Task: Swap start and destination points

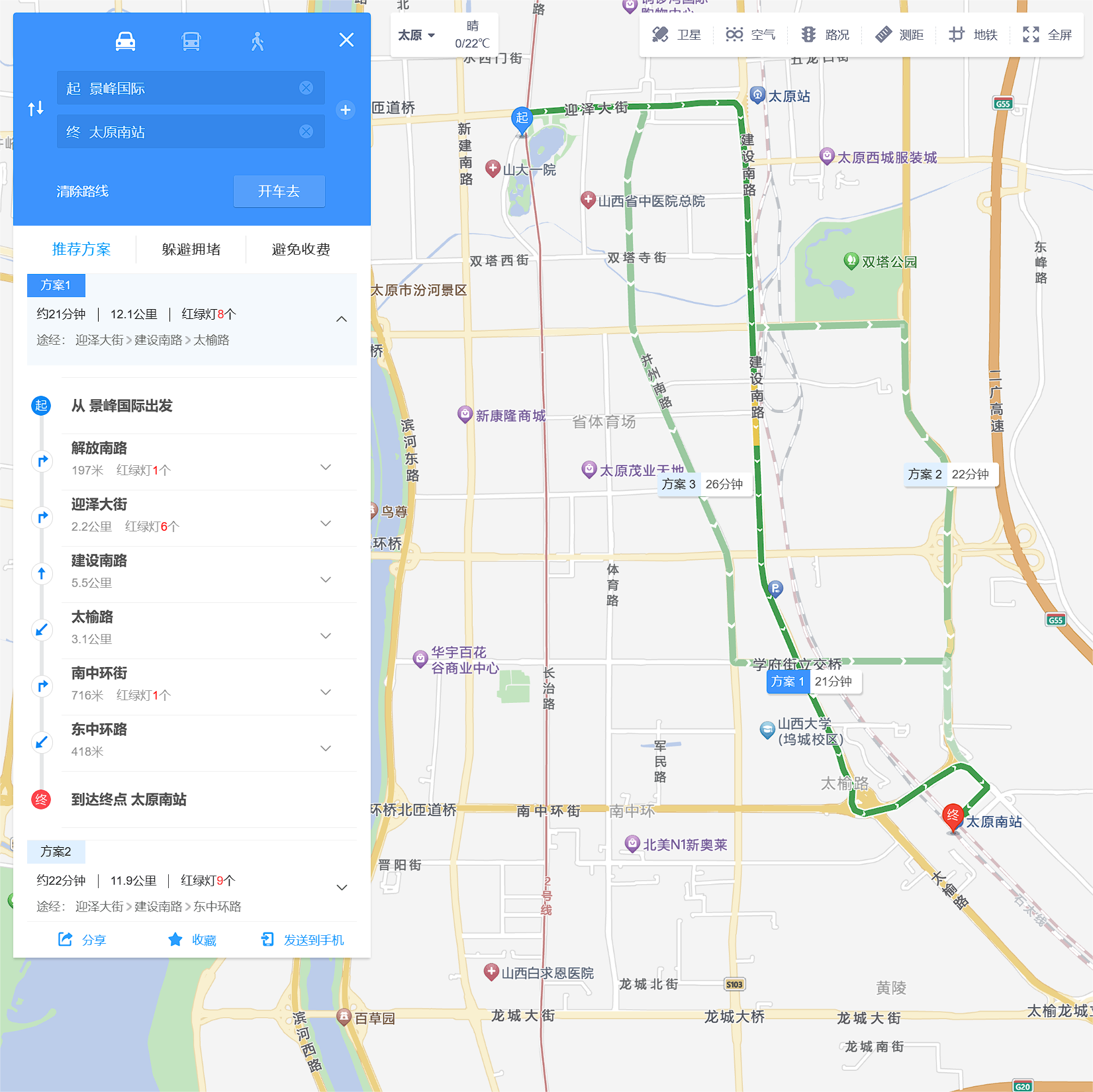Action: click(x=36, y=109)
